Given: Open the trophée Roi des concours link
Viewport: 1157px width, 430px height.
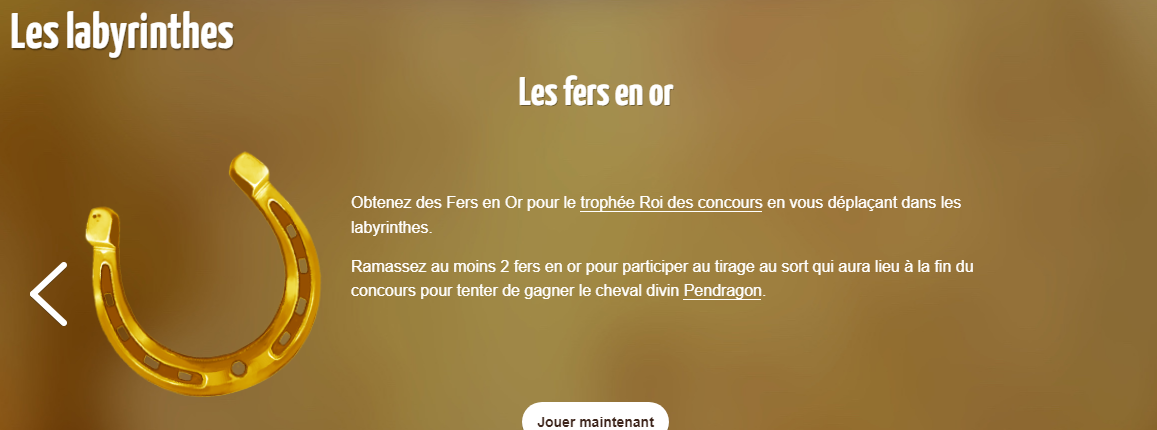Looking at the screenshot, I should (x=671, y=202).
